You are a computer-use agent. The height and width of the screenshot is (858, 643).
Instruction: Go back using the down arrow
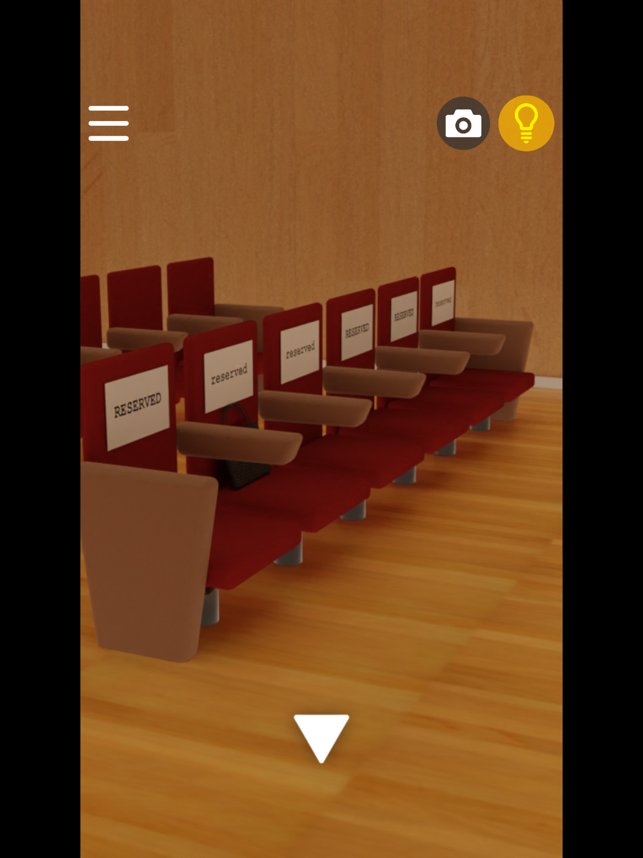321,738
